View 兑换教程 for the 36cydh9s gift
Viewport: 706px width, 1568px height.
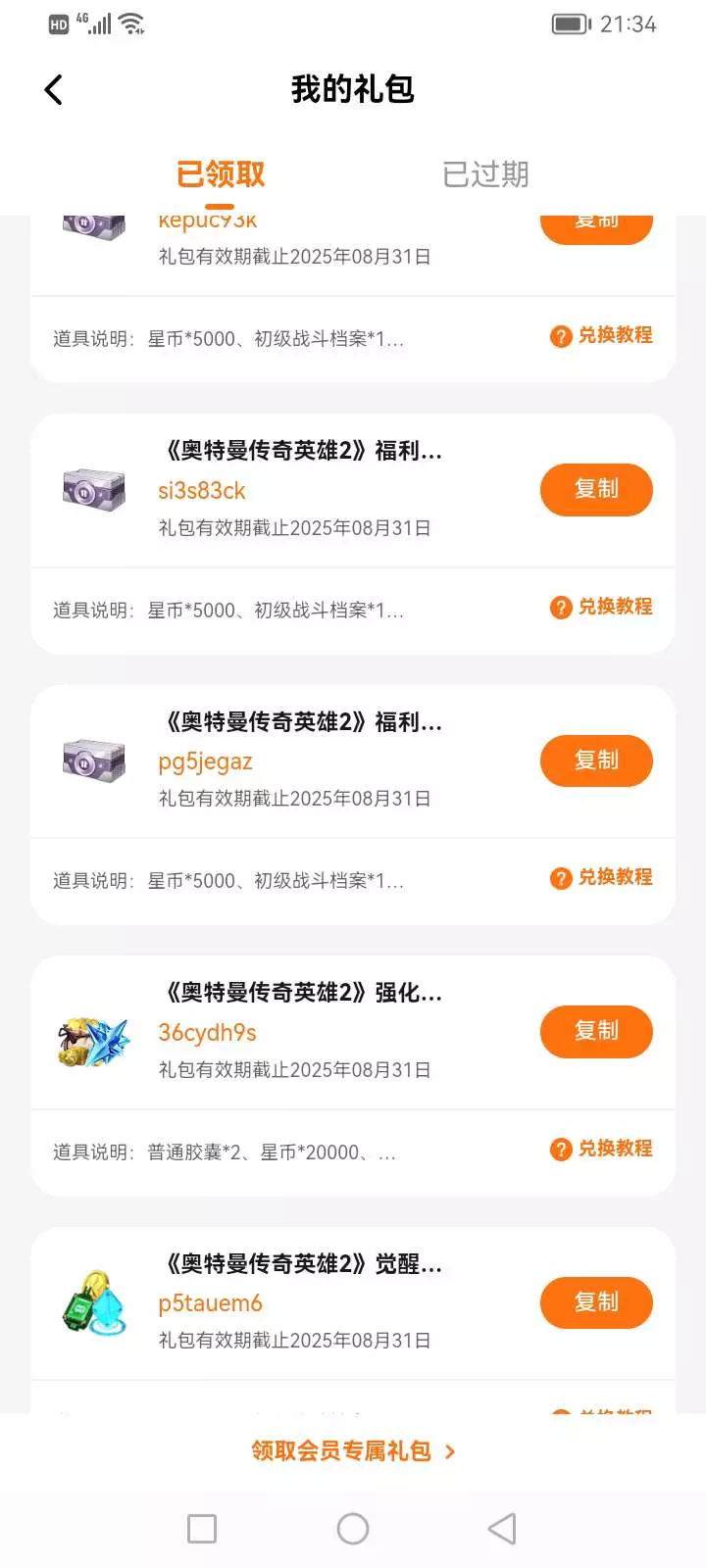click(601, 1149)
